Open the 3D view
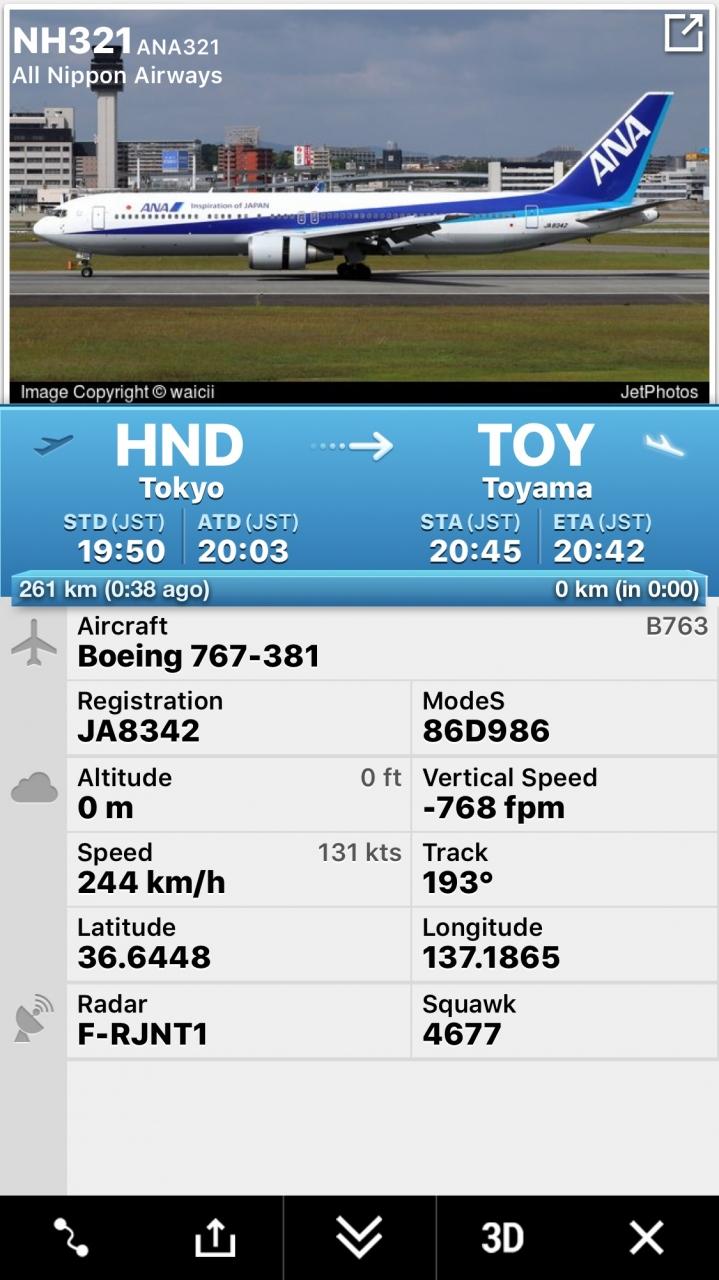The image size is (719, 1280). coord(502,1238)
